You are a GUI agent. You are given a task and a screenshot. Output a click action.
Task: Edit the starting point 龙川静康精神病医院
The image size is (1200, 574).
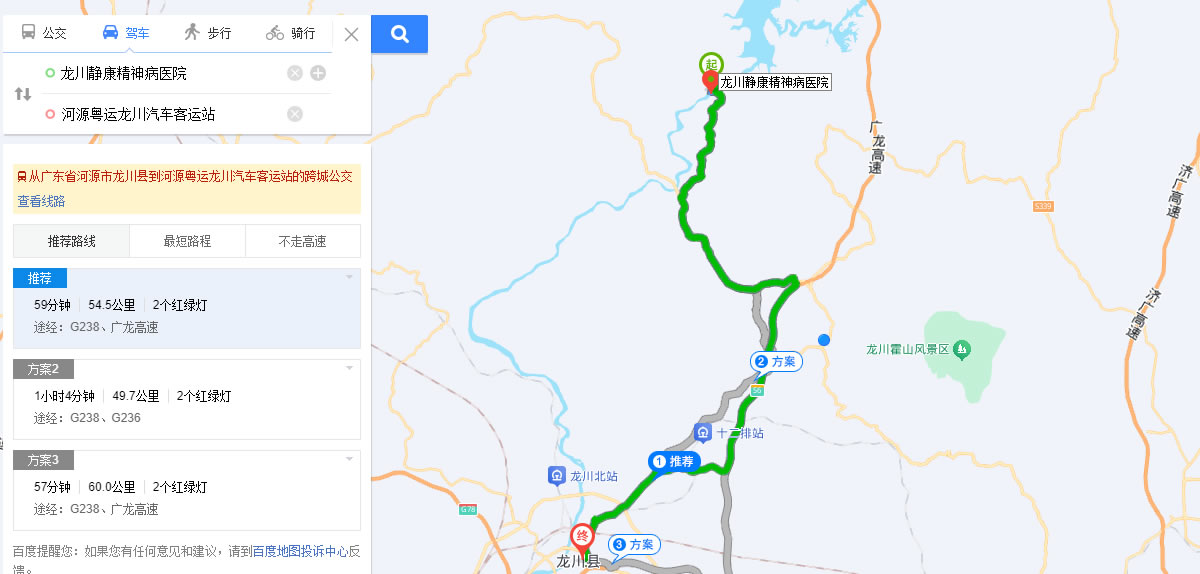click(160, 73)
